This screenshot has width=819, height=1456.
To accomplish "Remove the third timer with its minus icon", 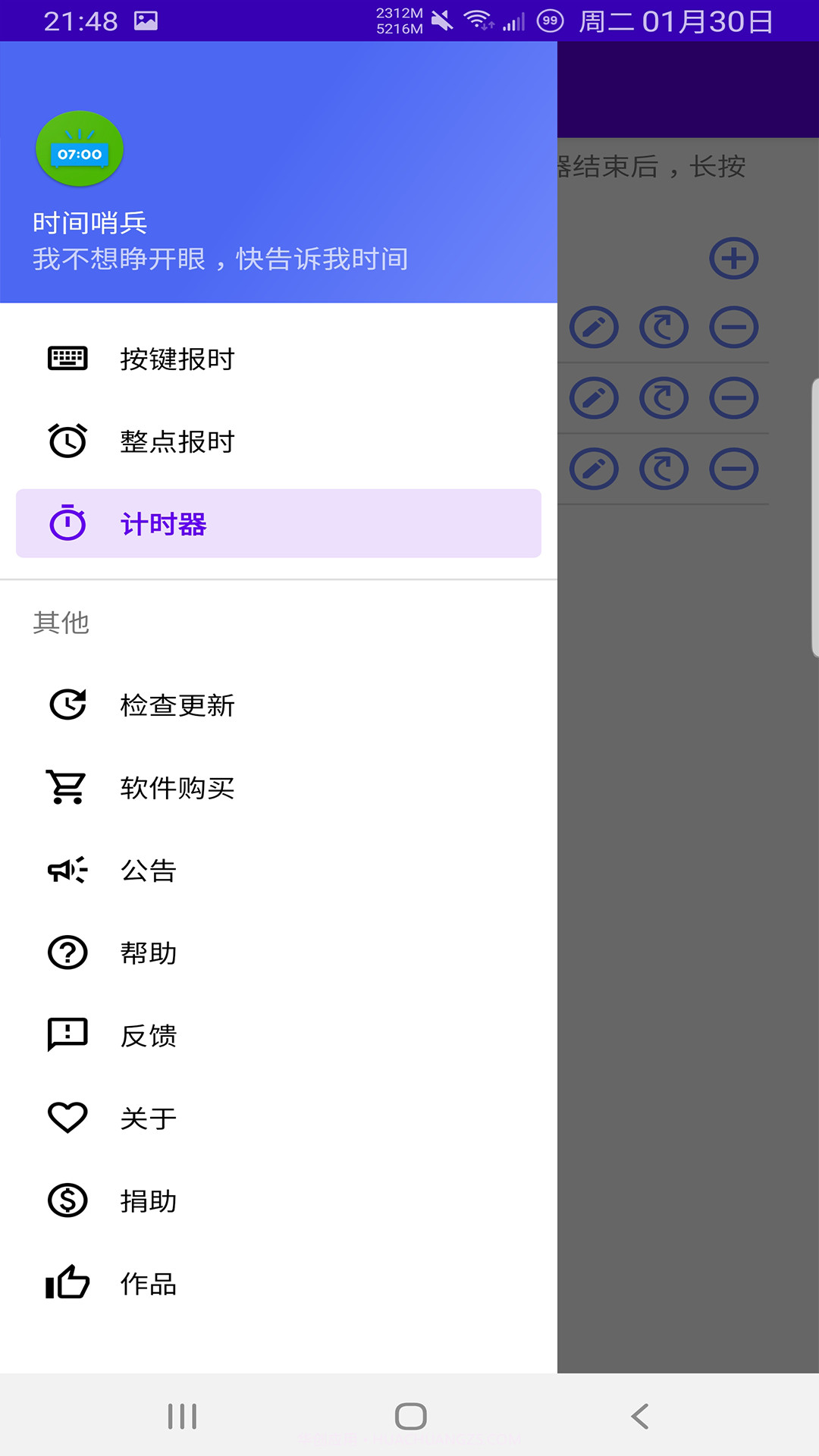I will (733, 468).
